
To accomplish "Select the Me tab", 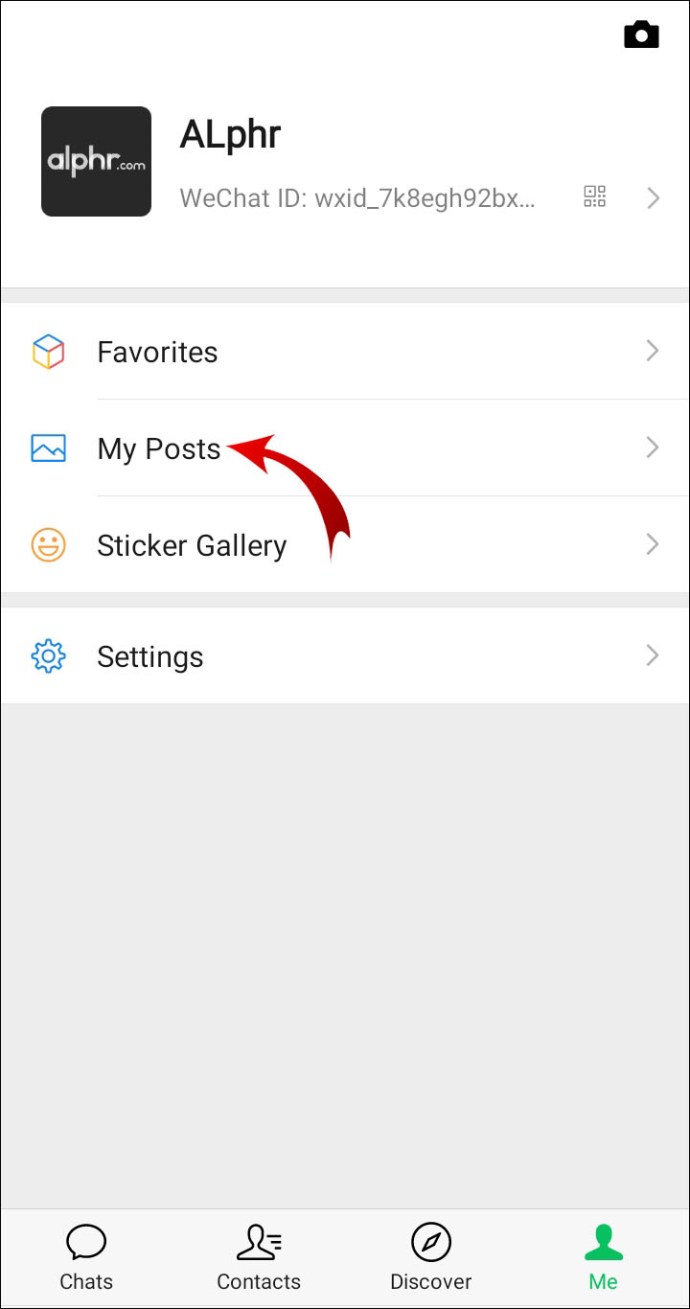I will pyautogui.click(x=603, y=1257).
